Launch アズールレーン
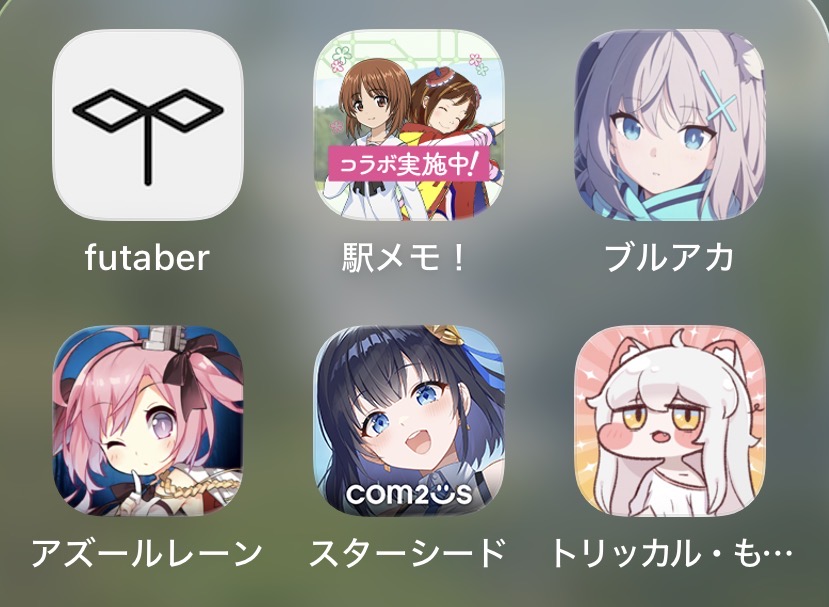The height and width of the screenshot is (607, 829). tap(148, 420)
